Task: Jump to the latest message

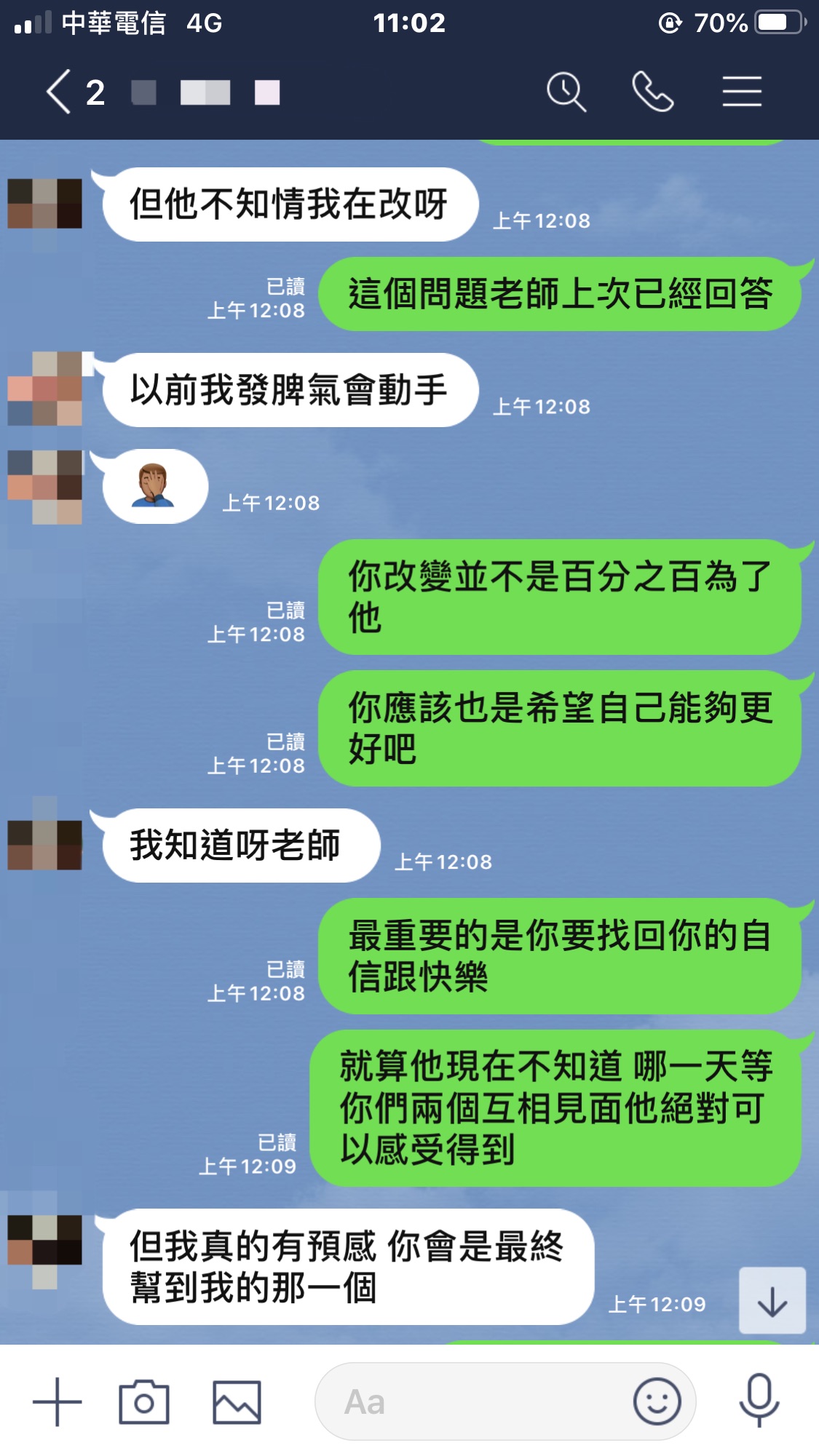Action: 772,1300
